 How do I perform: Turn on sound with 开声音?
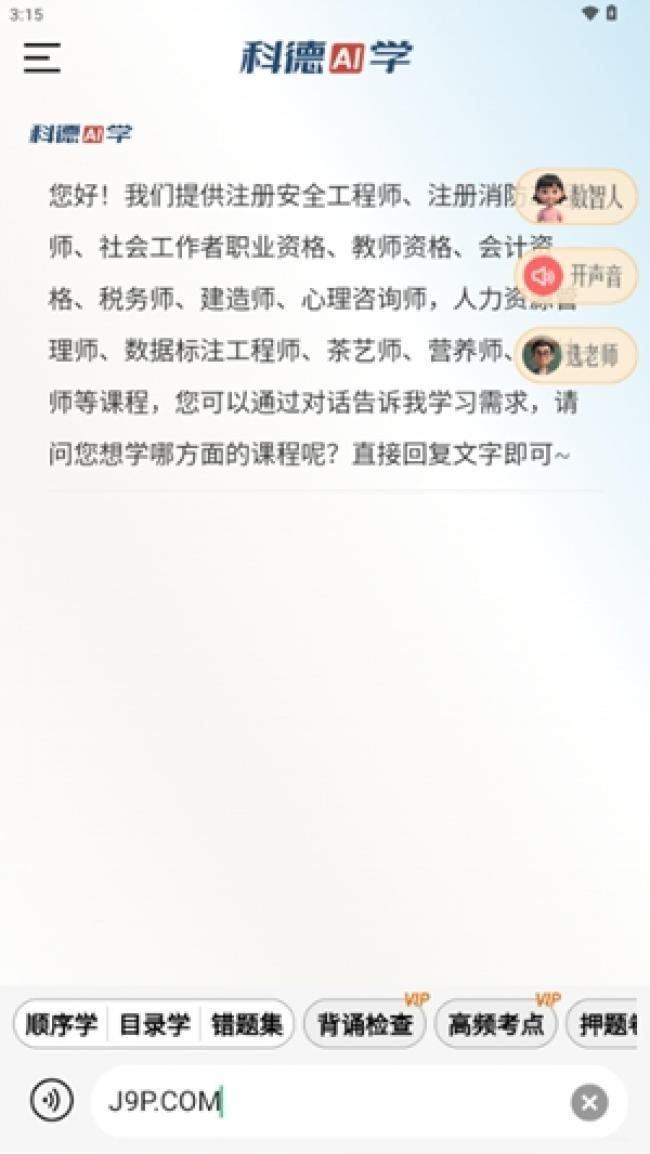tap(576, 275)
